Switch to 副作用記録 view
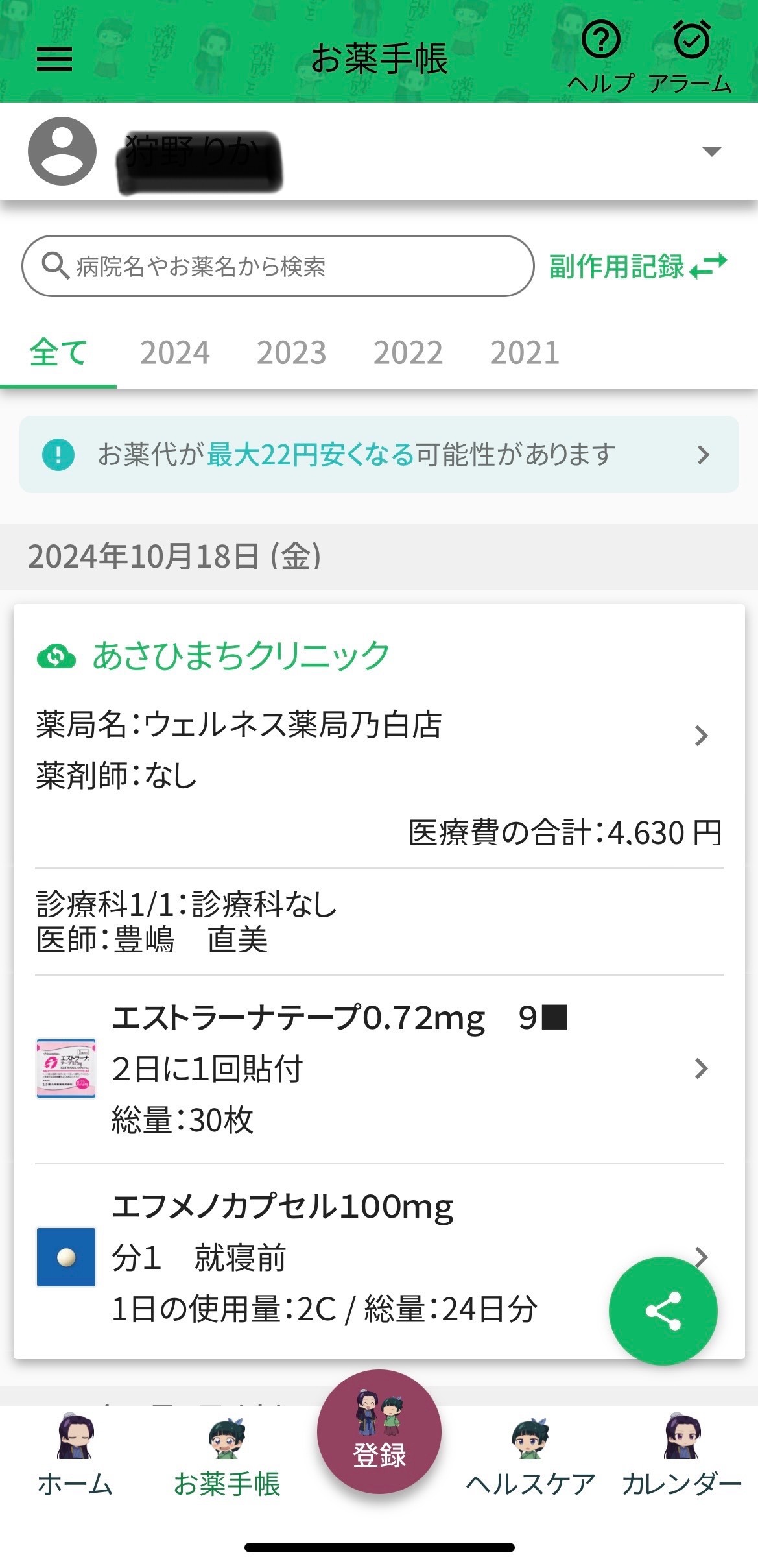 [x=637, y=266]
